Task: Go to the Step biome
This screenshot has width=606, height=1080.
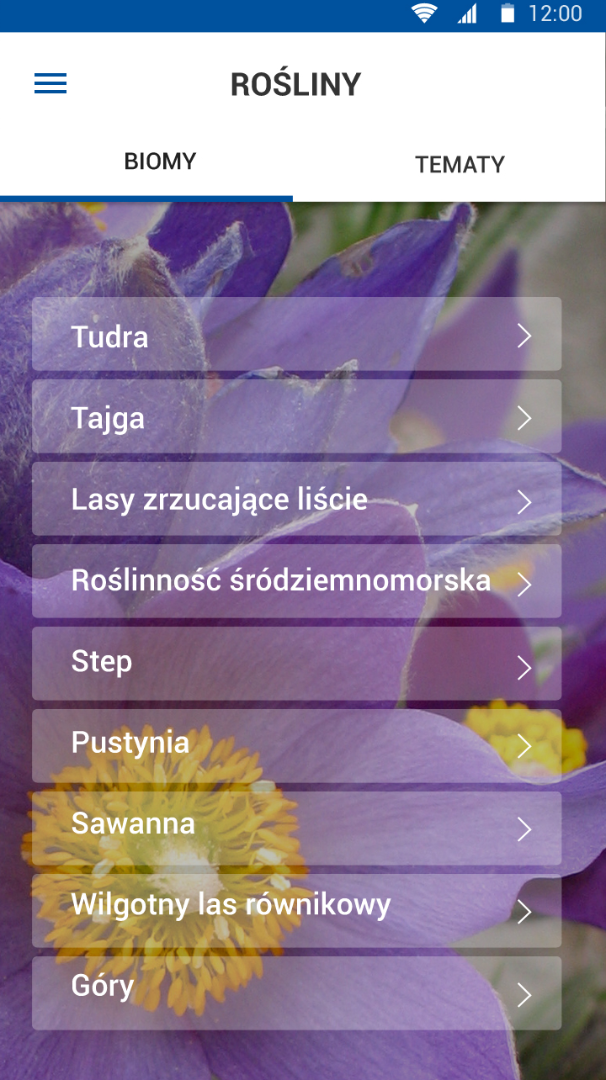Action: tap(296, 664)
